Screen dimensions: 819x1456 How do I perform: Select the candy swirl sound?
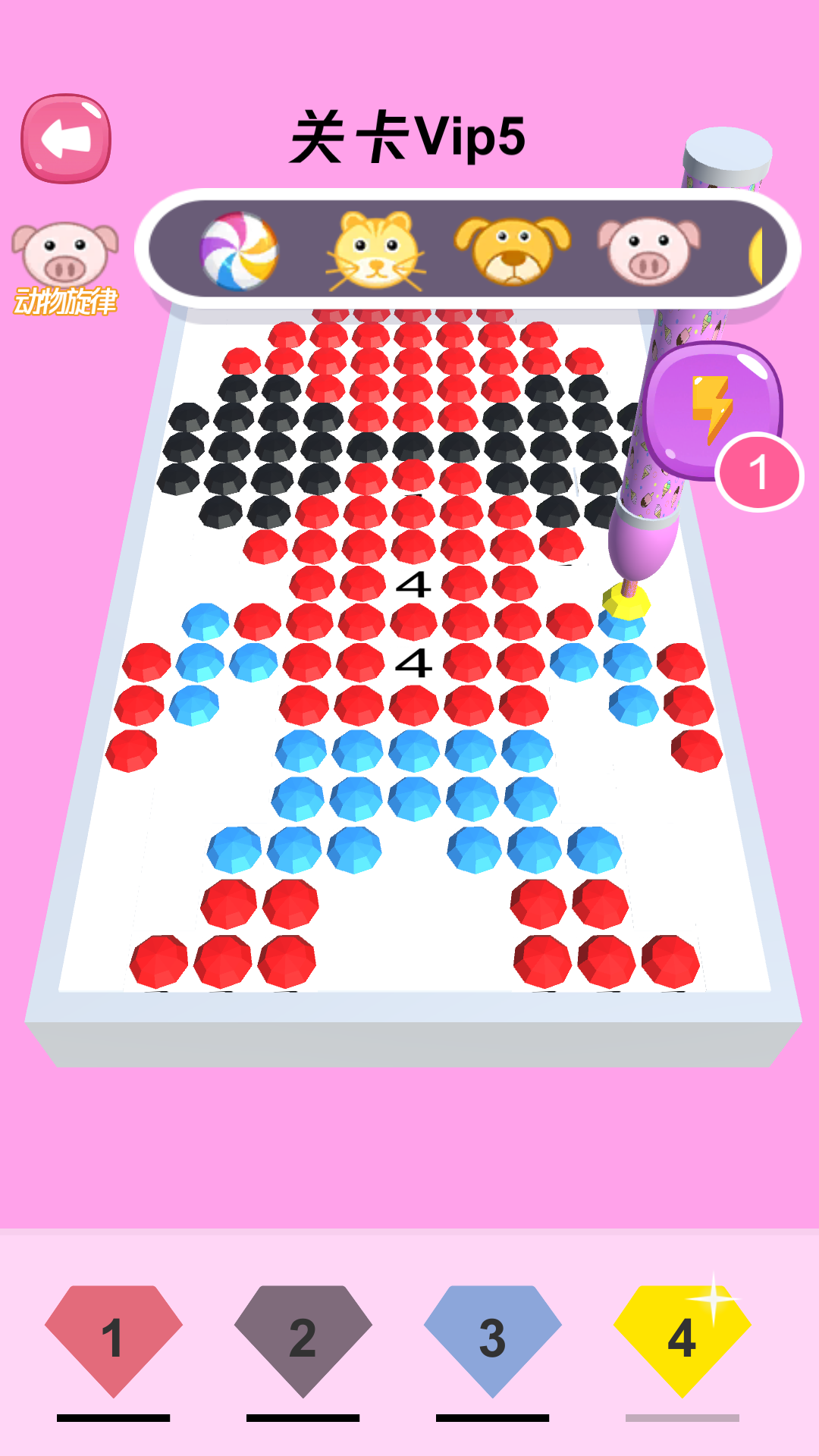pos(239,250)
